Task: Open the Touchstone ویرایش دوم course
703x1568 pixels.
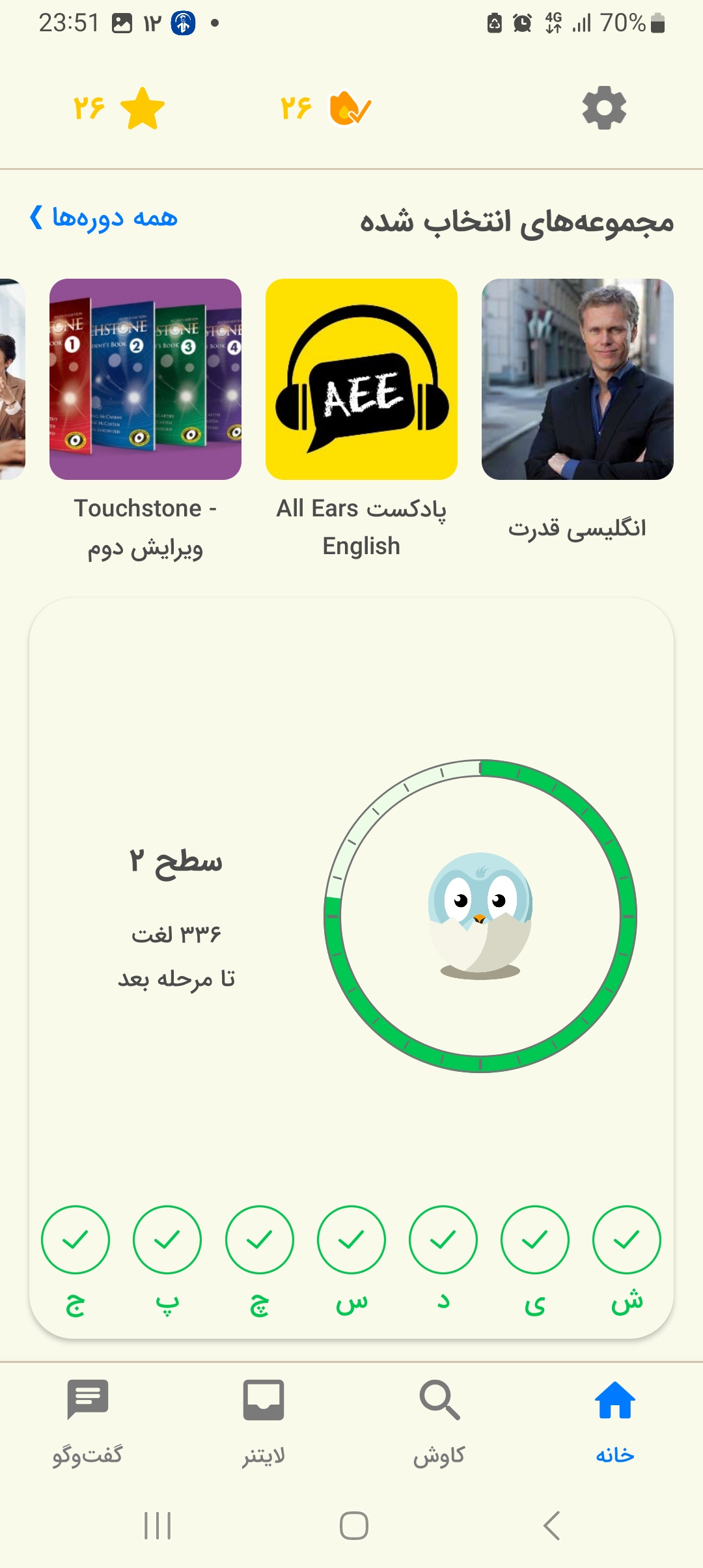Action: click(x=145, y=380)
